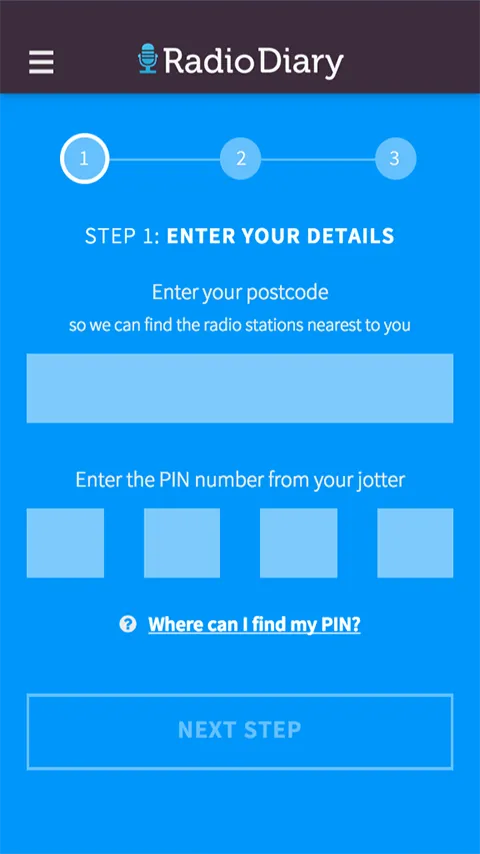Jump to step 3 indicator
The height and width of the screenshot is (854, 480).
coord(396,158)
